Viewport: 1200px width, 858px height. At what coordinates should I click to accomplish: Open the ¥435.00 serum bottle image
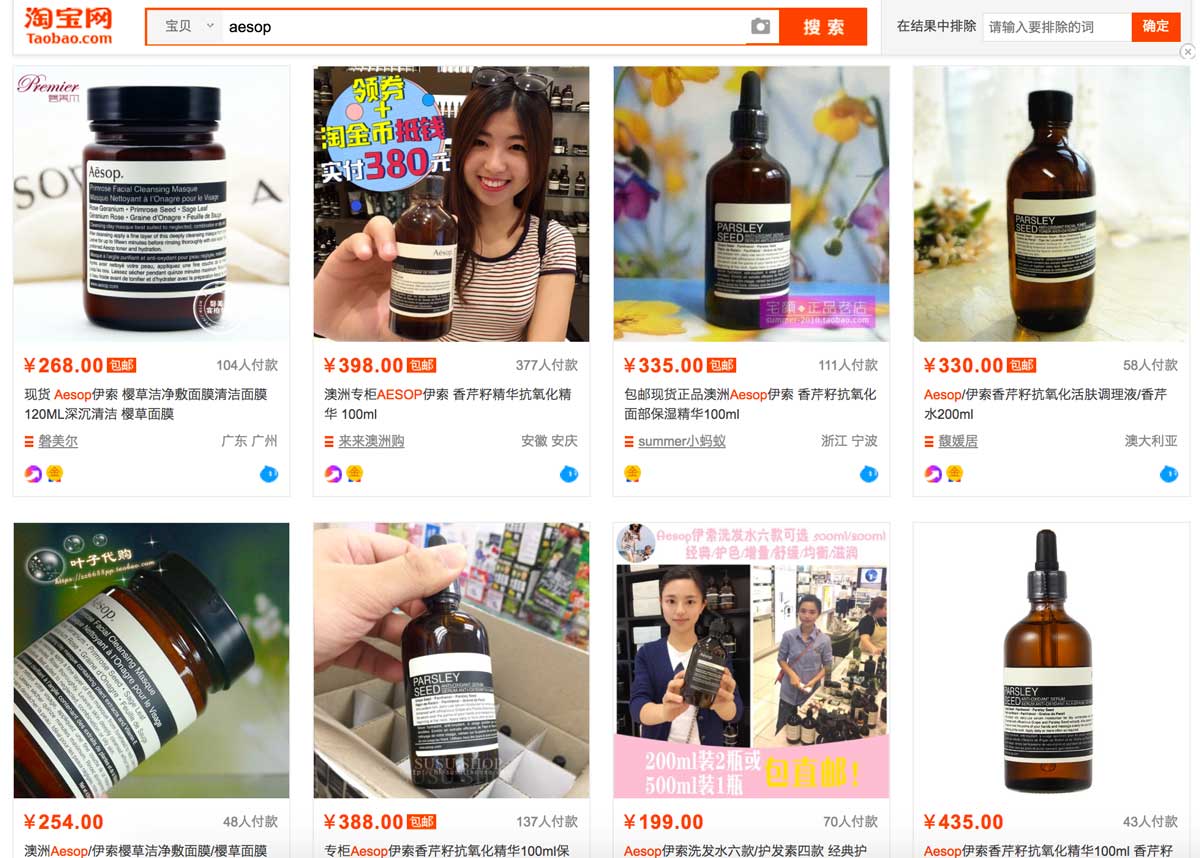pos(1051,660)
